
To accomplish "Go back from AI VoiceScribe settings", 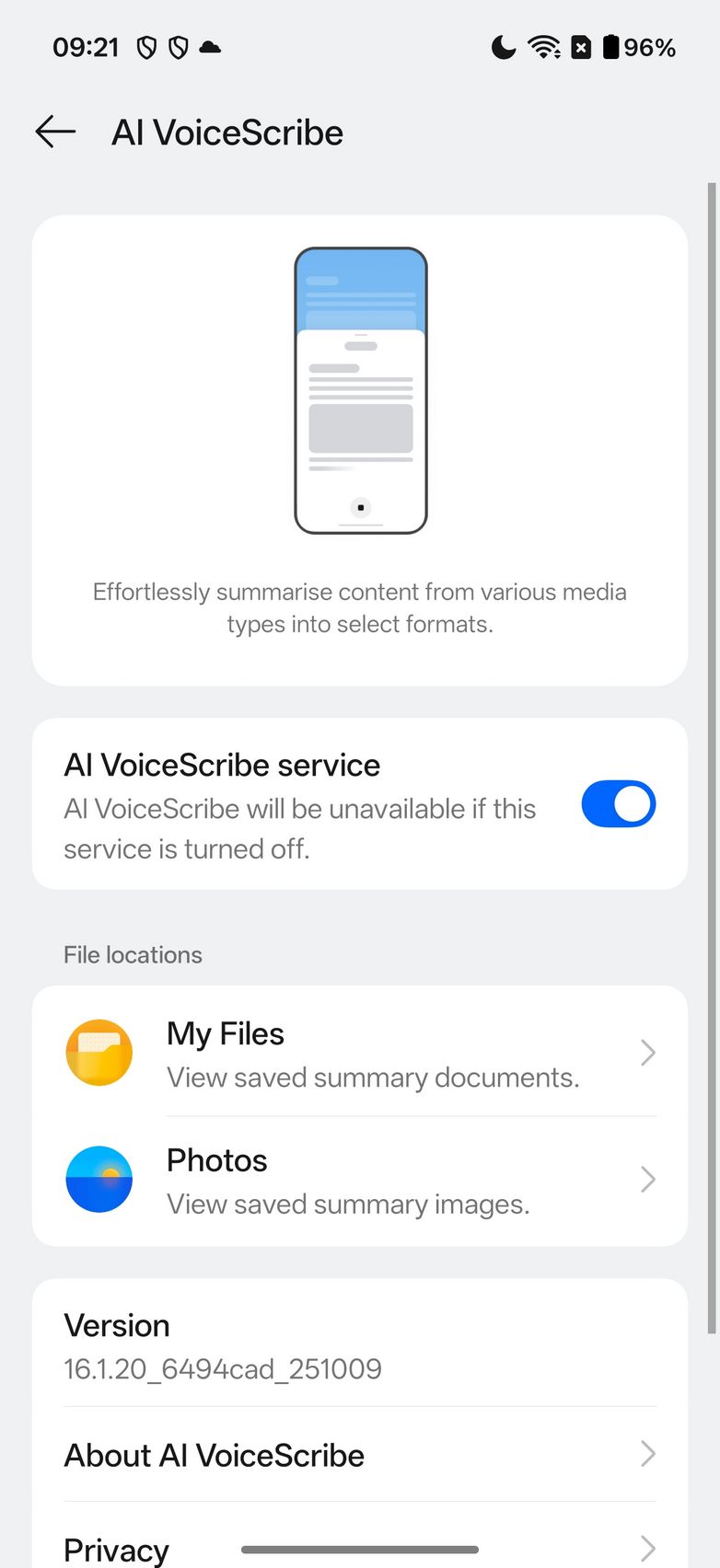I will point(55,133).
